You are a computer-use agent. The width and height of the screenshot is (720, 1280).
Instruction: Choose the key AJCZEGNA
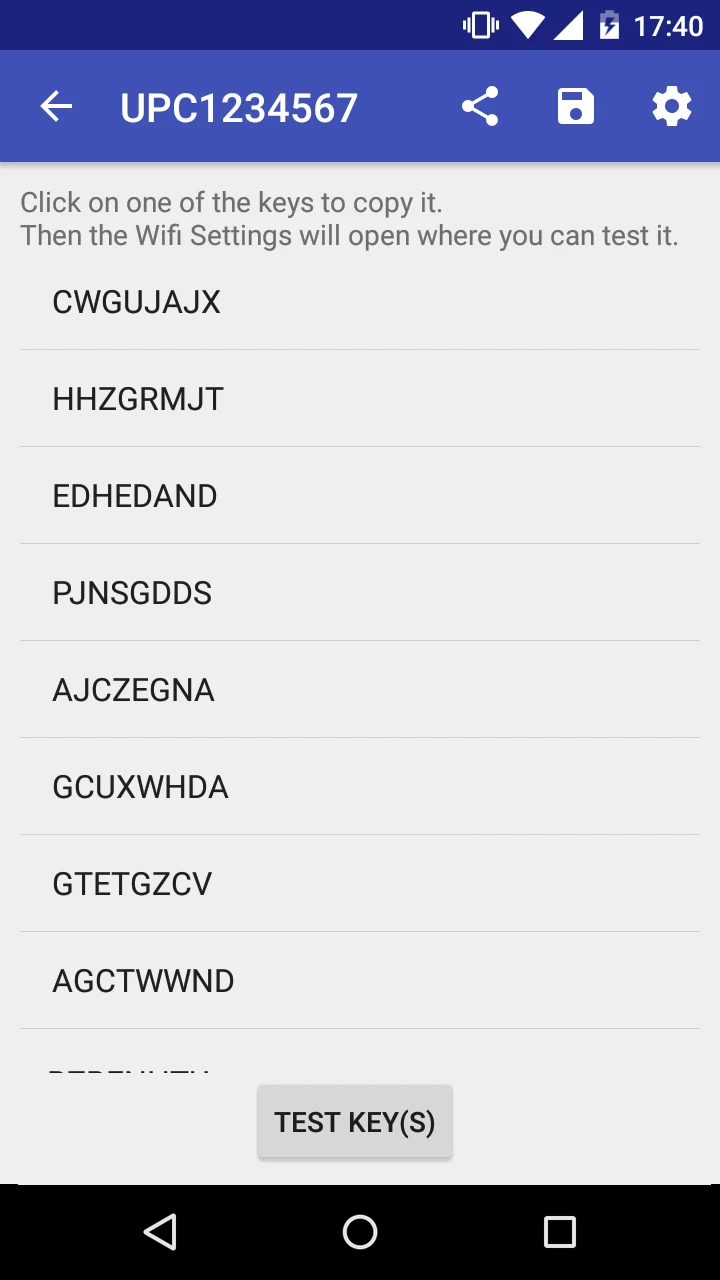(x=360, y=690)
